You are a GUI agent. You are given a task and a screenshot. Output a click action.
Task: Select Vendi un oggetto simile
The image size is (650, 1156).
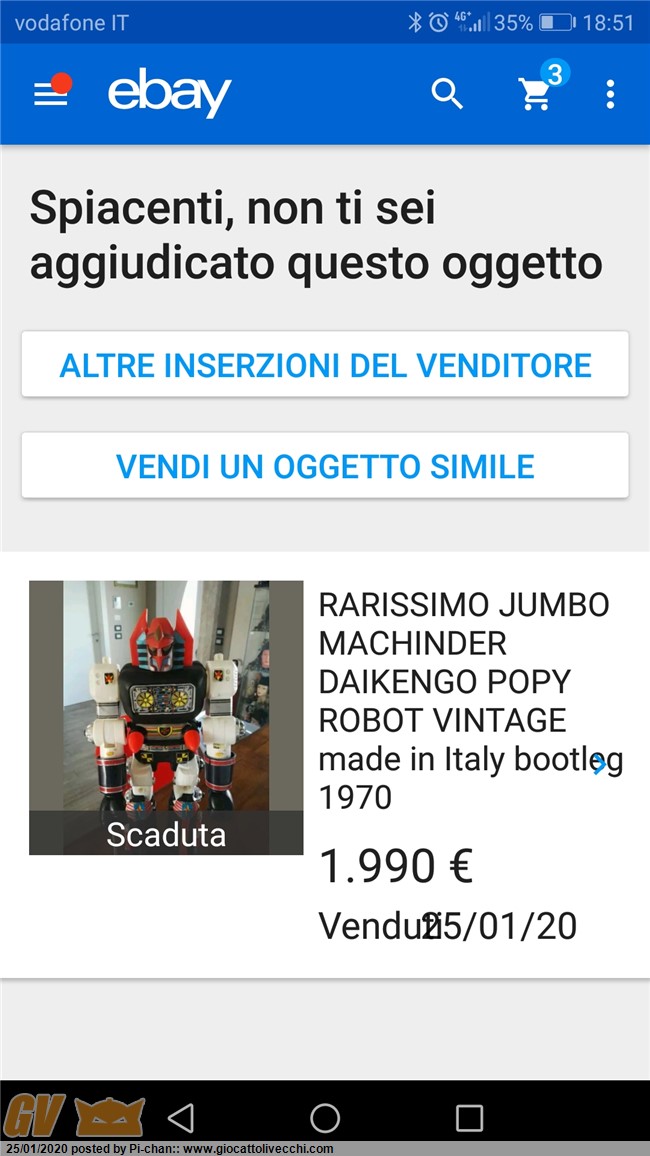(325, 465)
